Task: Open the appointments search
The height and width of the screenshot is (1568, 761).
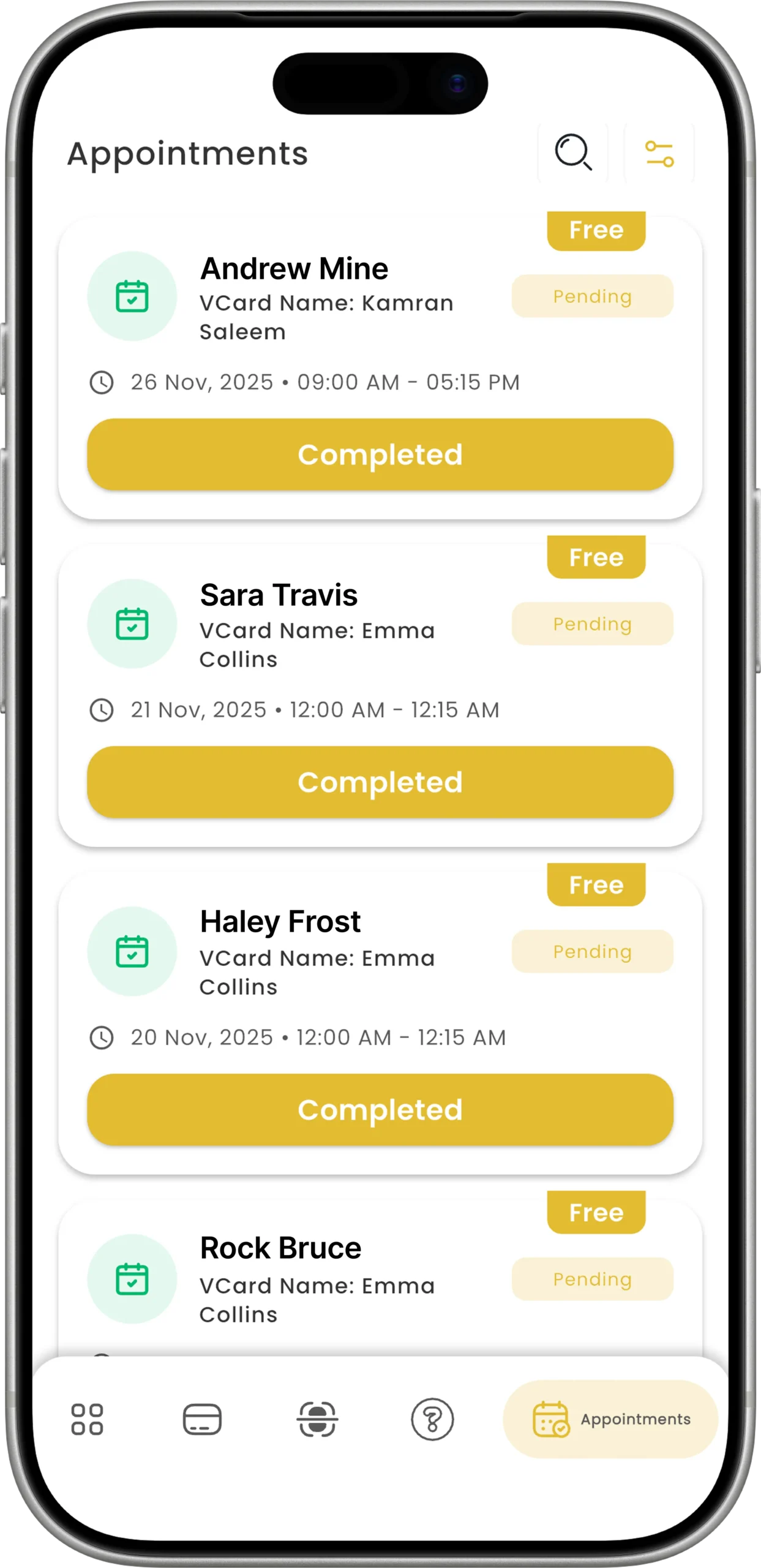Action: tap(573, 153)
